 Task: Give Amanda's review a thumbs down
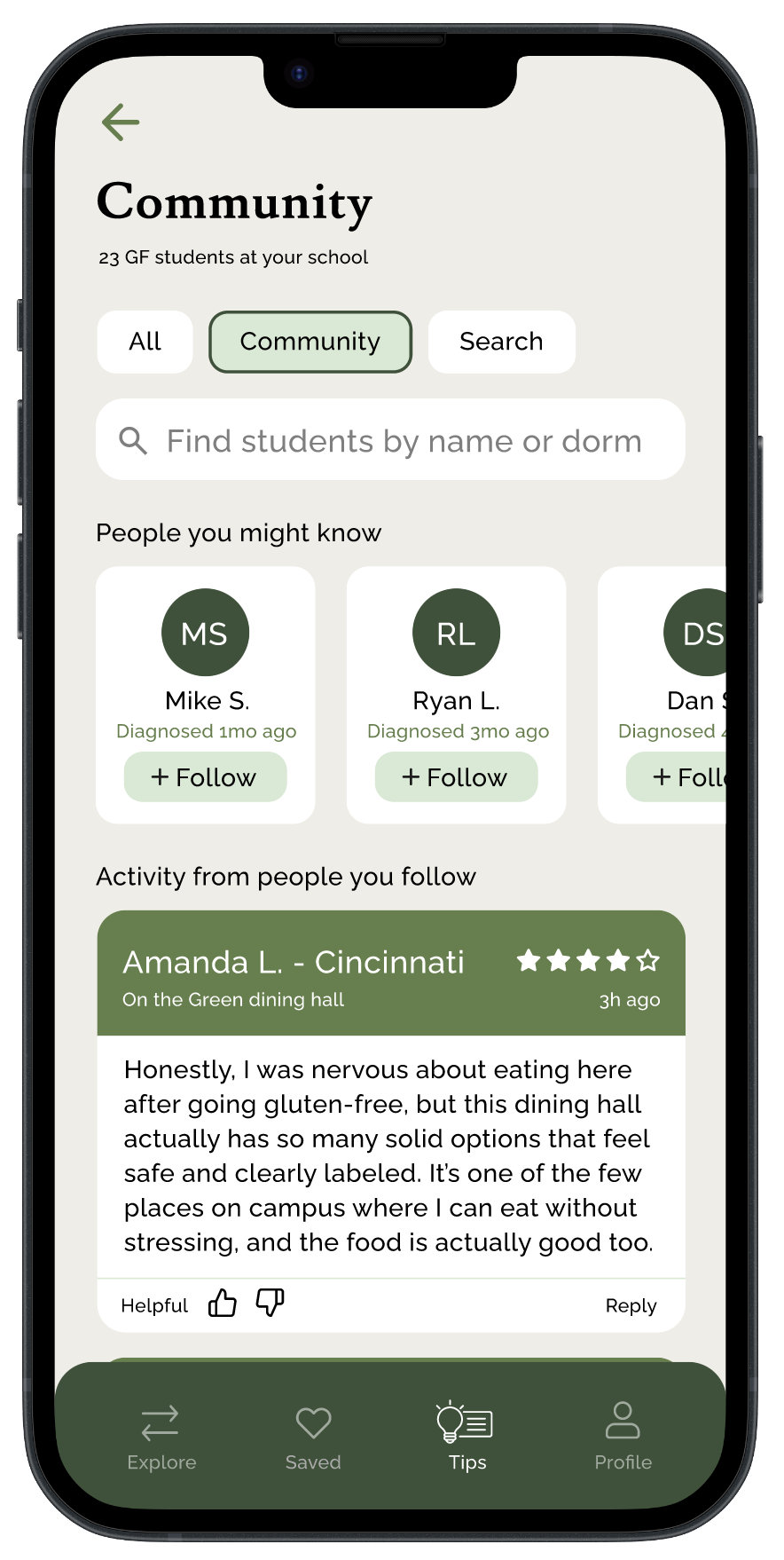(x=270, y=1304)
